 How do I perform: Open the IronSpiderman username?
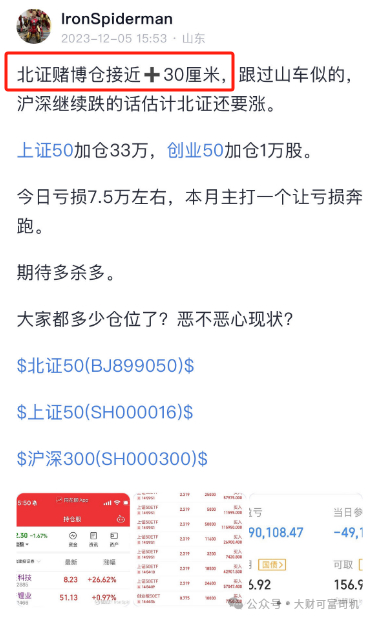pyautogui.click(x=116, y=19)
